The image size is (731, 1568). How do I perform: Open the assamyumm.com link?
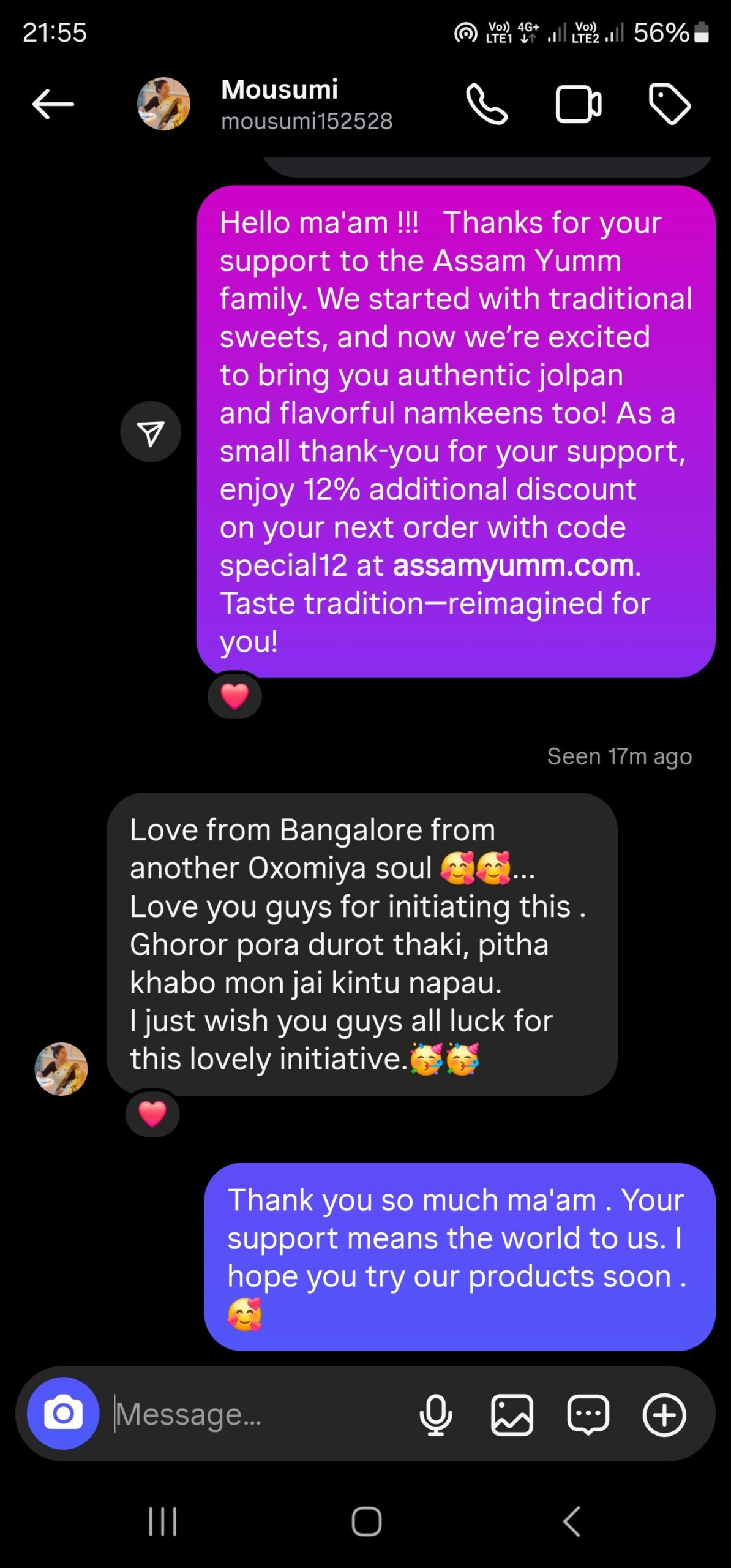click(513, 565)
